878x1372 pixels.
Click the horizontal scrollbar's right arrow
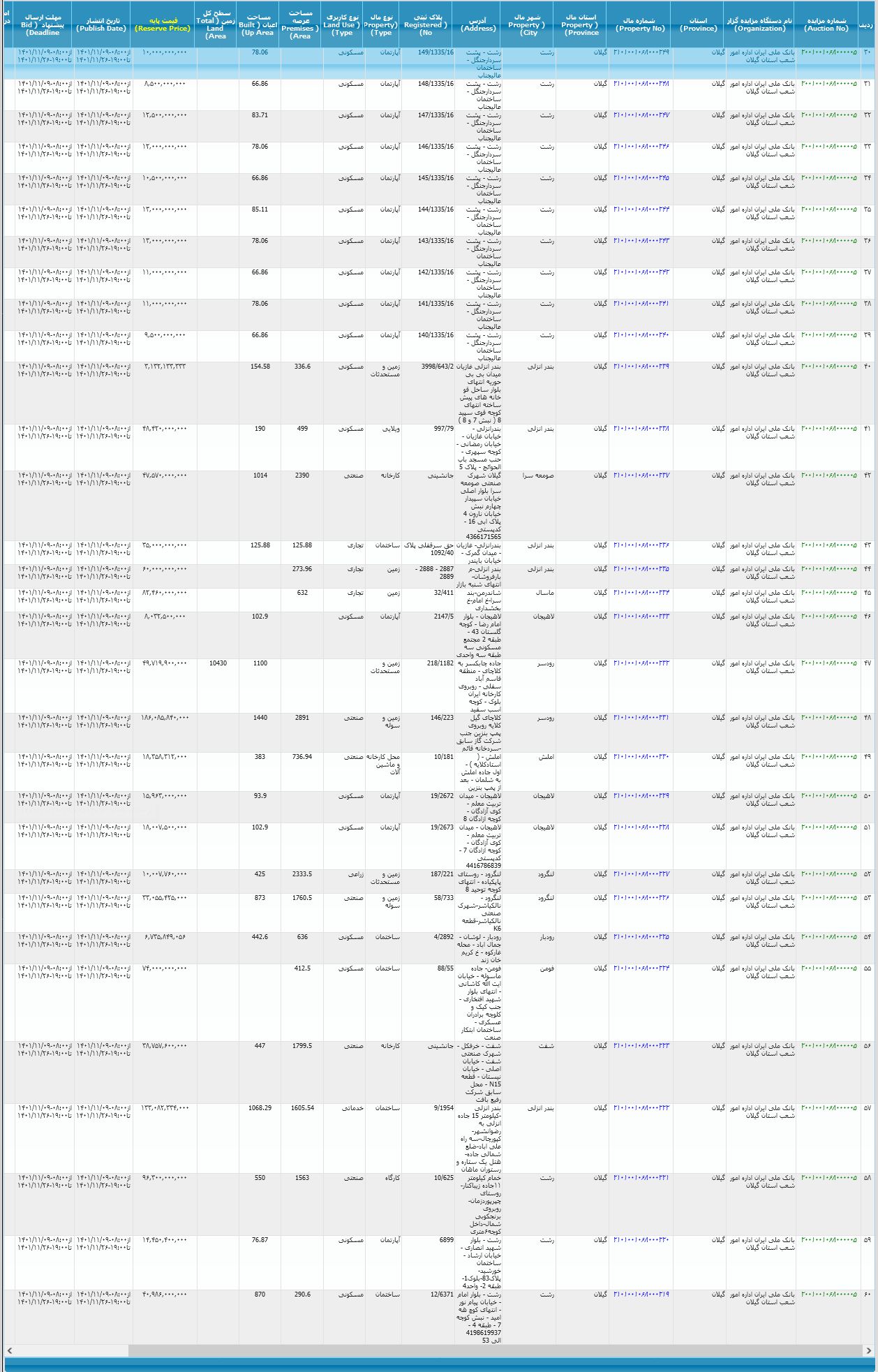(869, 1350)
